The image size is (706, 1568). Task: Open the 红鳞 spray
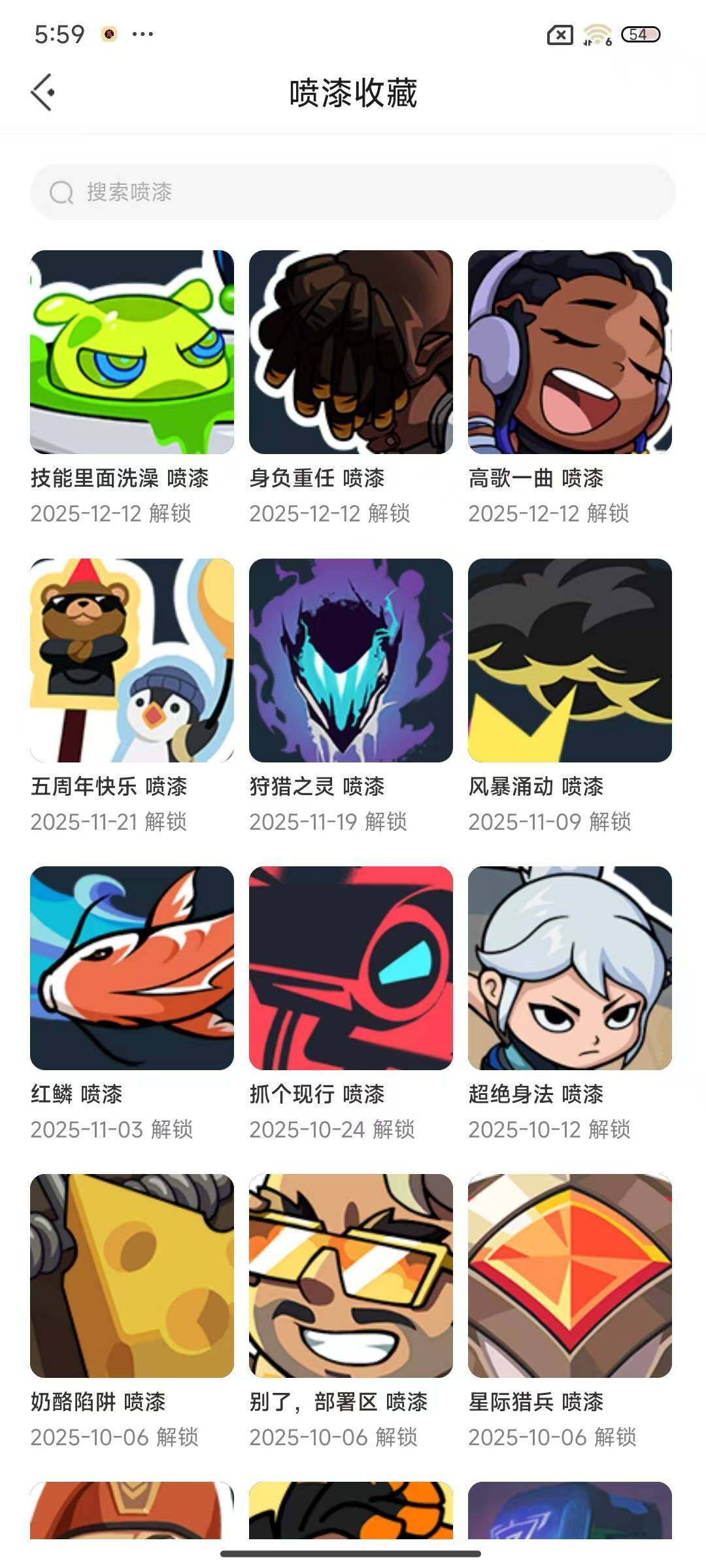tap(132, 968)
